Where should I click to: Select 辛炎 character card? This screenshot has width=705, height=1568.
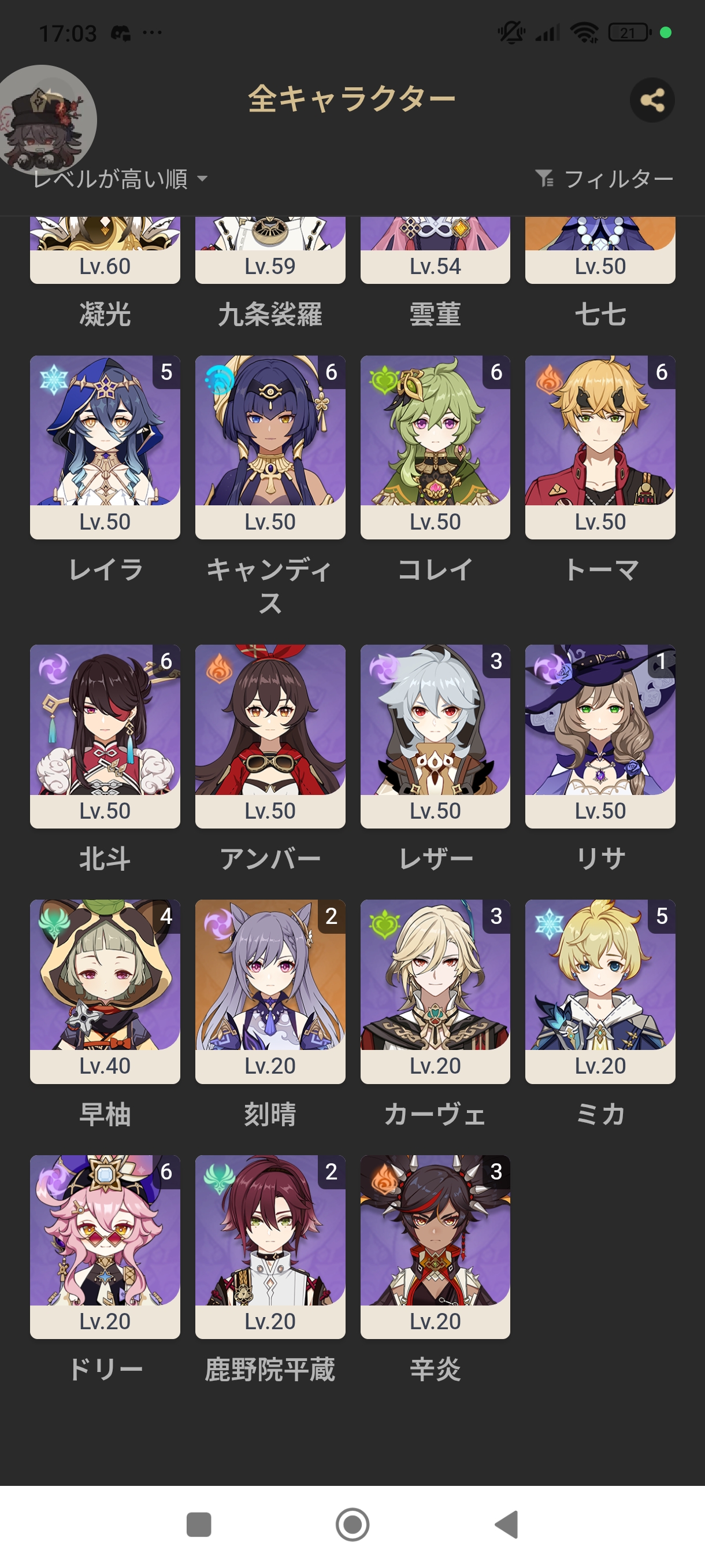[x=435, y=1246]
